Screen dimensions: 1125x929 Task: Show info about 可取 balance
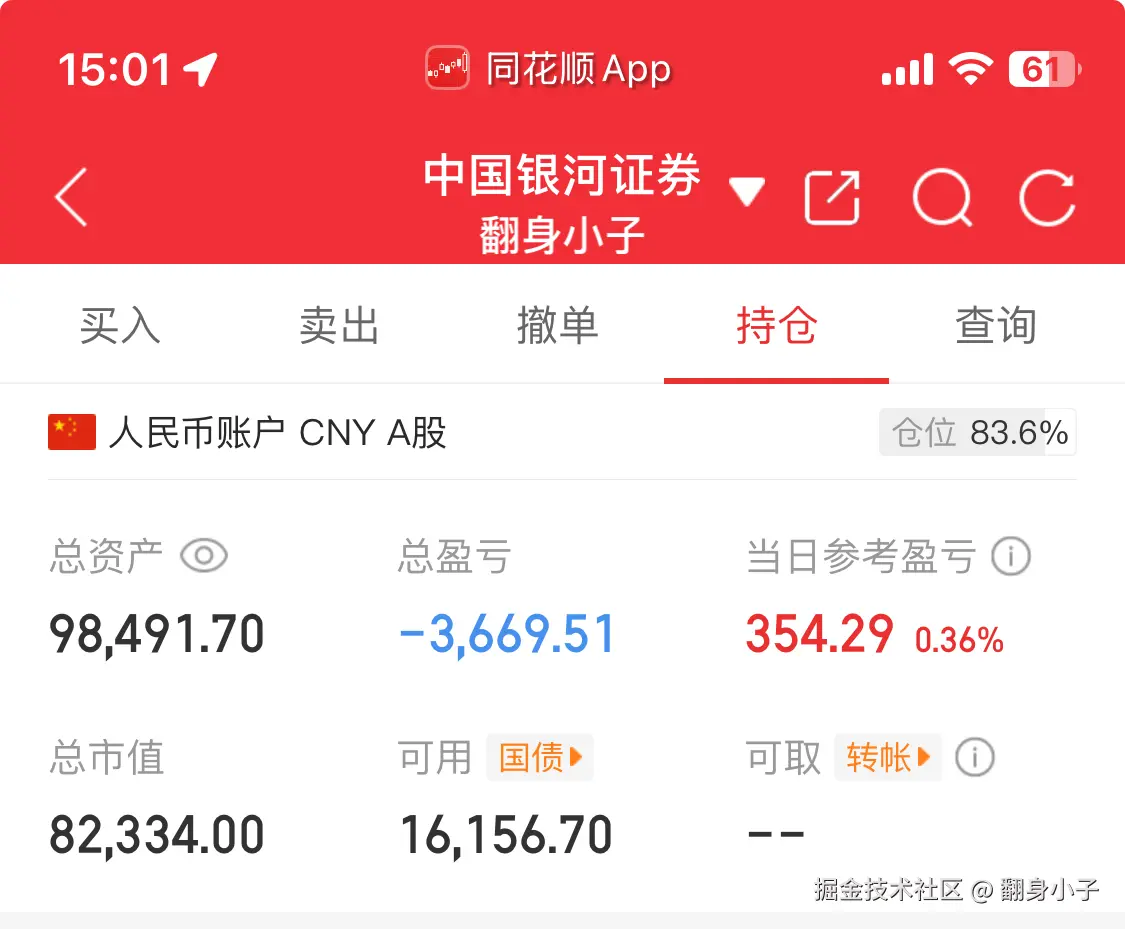974,758
